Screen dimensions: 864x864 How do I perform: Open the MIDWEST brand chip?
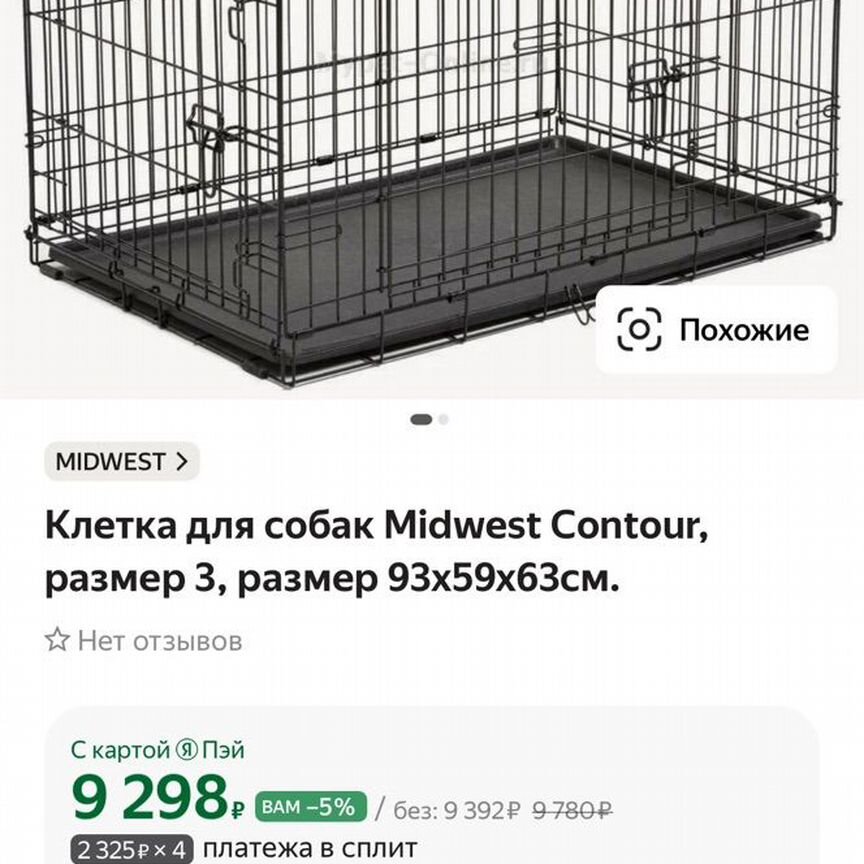click(122, 462)
